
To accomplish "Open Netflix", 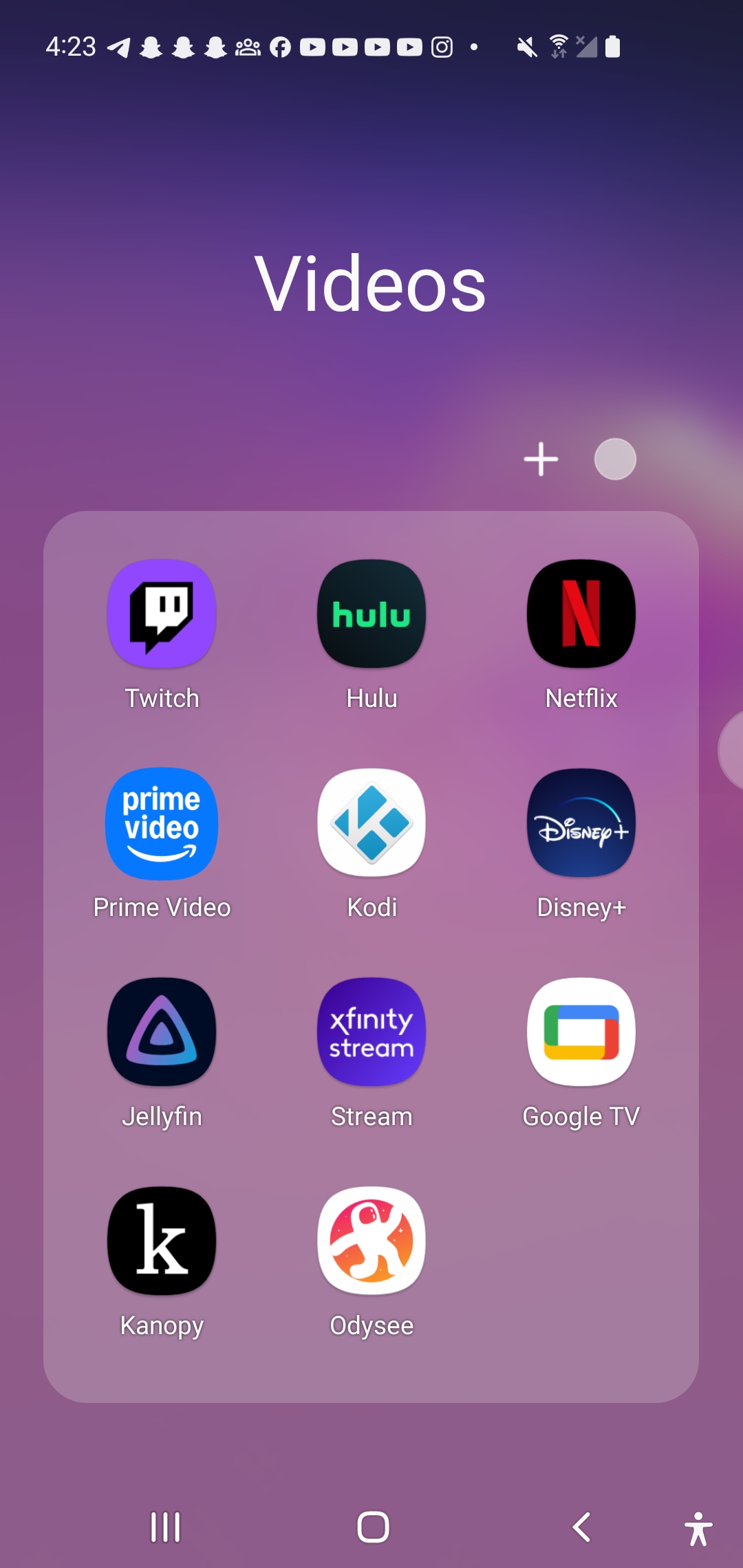I will [x=581, y=613].
